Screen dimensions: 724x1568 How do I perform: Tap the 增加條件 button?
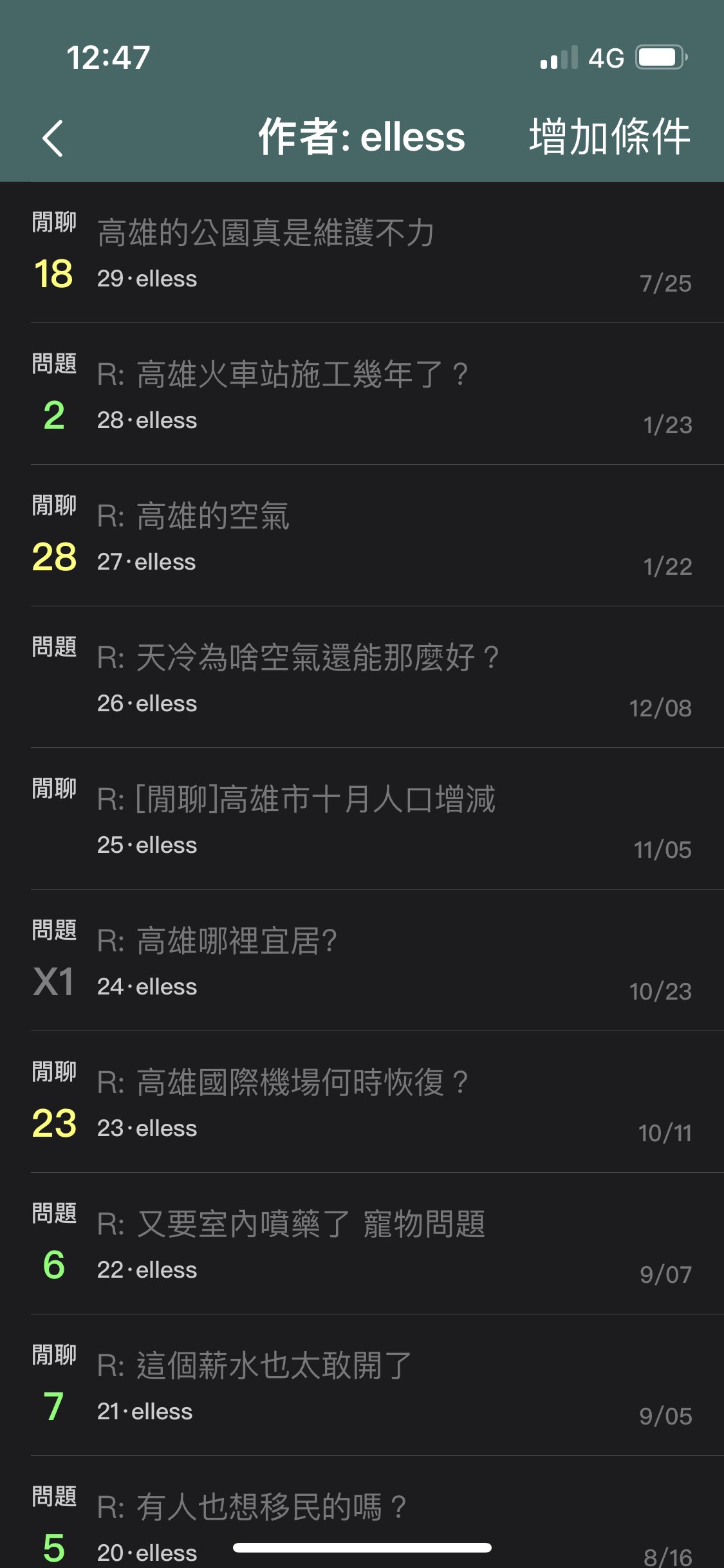click(x=609, y=136)
